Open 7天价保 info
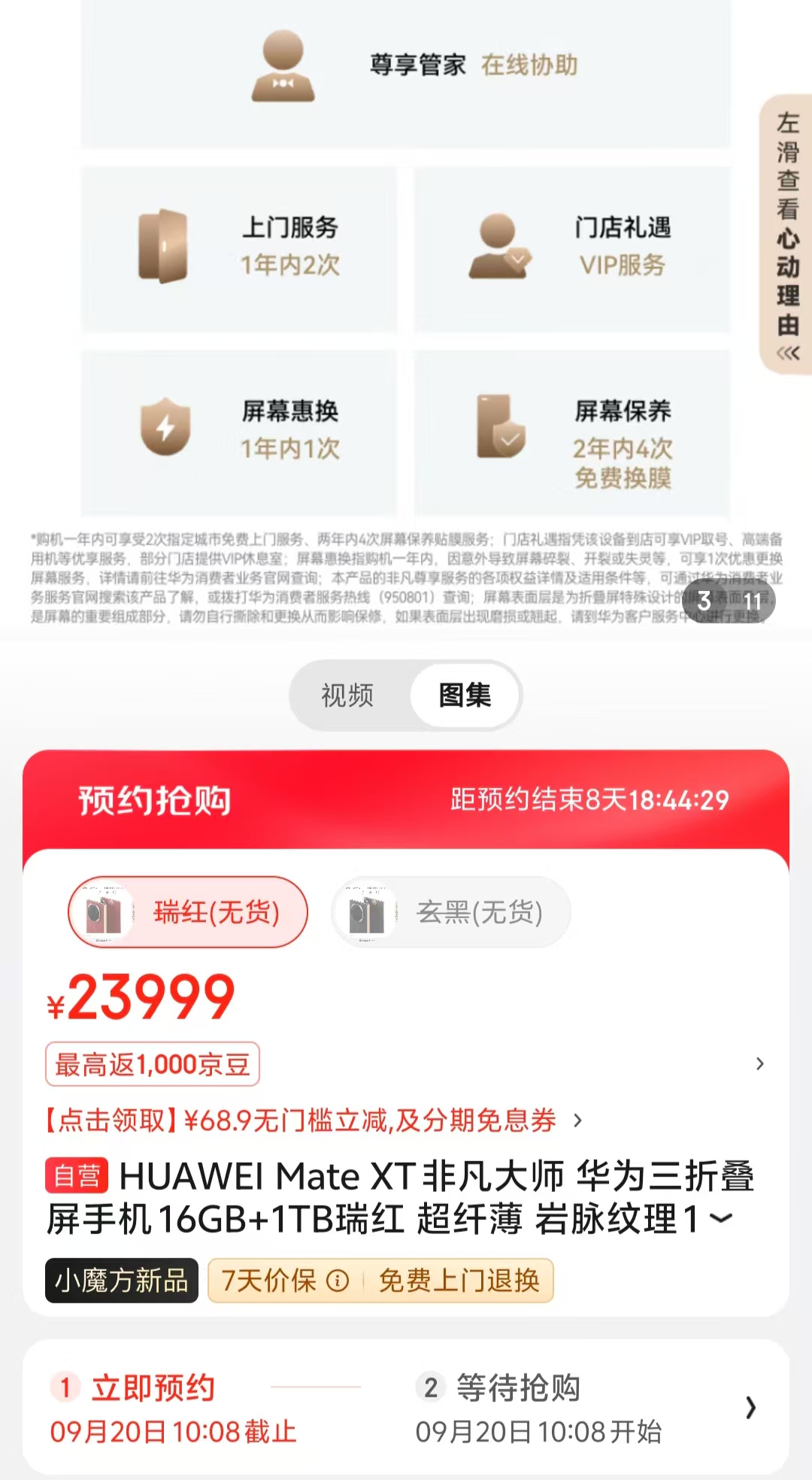Image resolution: width=812 pixels, height=1480 pixels. (338, 1280)
